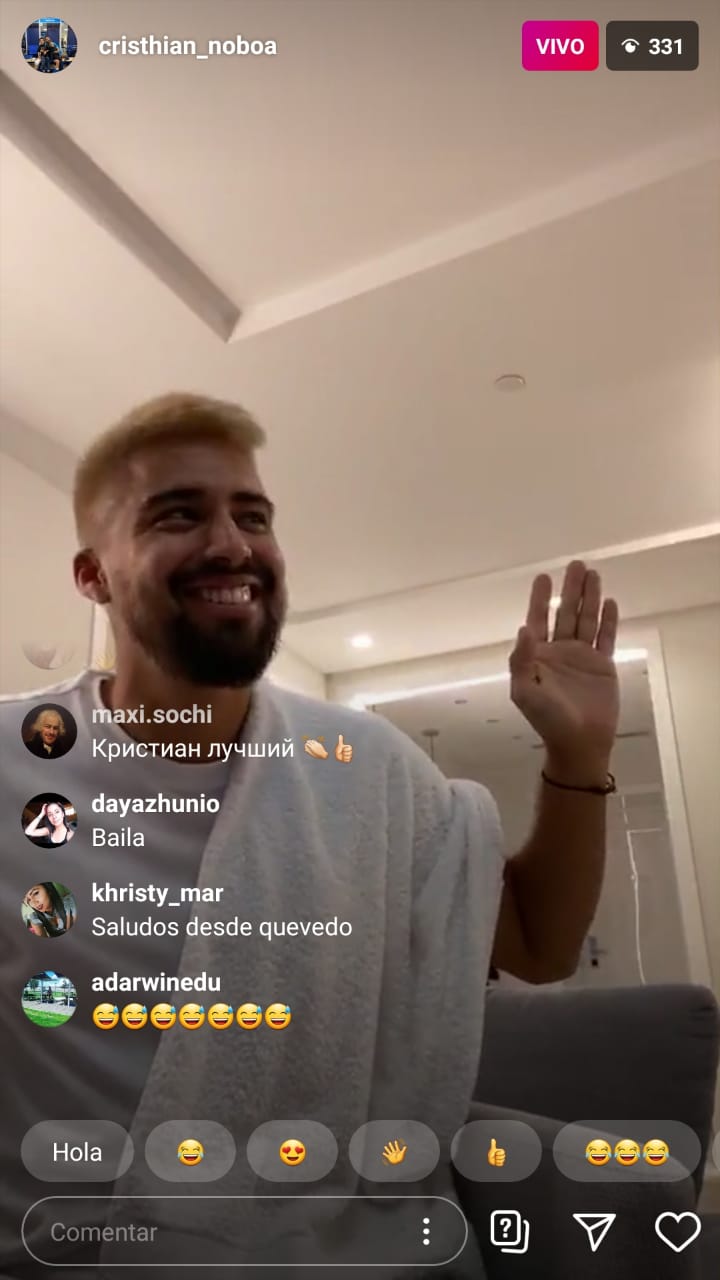Image resolution: width=720 pixels, height=1280 pixels.
Task: Send the single laughing emoji reaction
Action: click(x=190, y=1152)
